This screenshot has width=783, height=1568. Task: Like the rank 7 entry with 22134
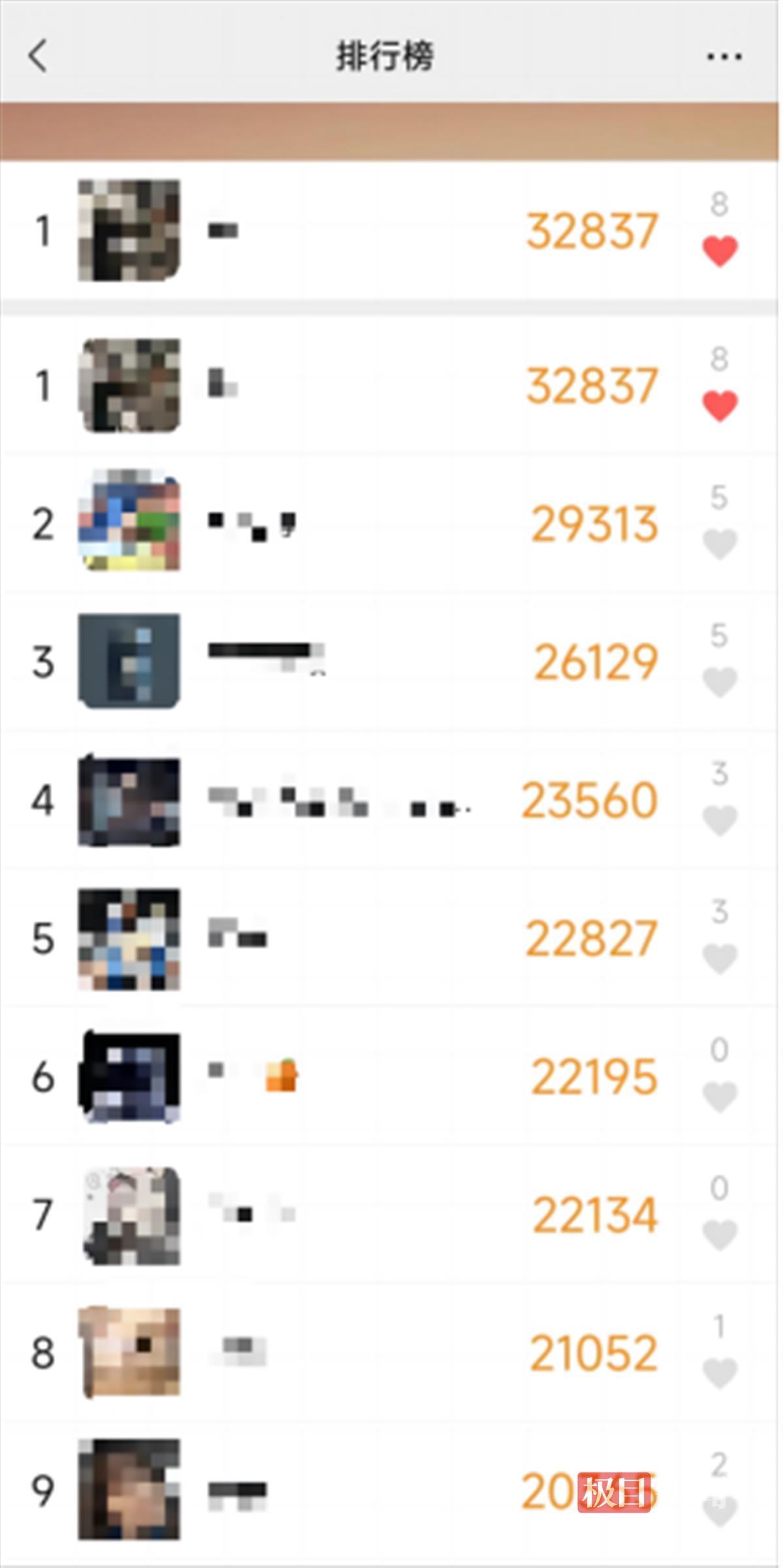click(x=720, y=1235)
